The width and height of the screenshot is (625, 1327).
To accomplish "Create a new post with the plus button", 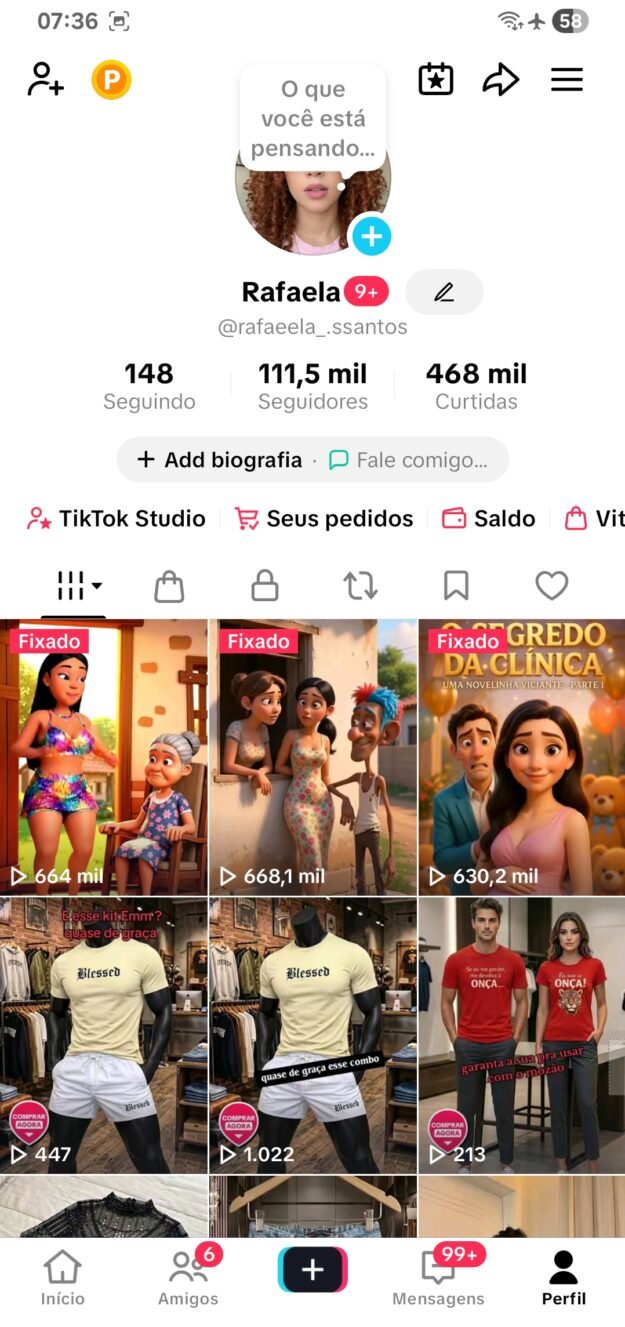I will click(312, 1270).
